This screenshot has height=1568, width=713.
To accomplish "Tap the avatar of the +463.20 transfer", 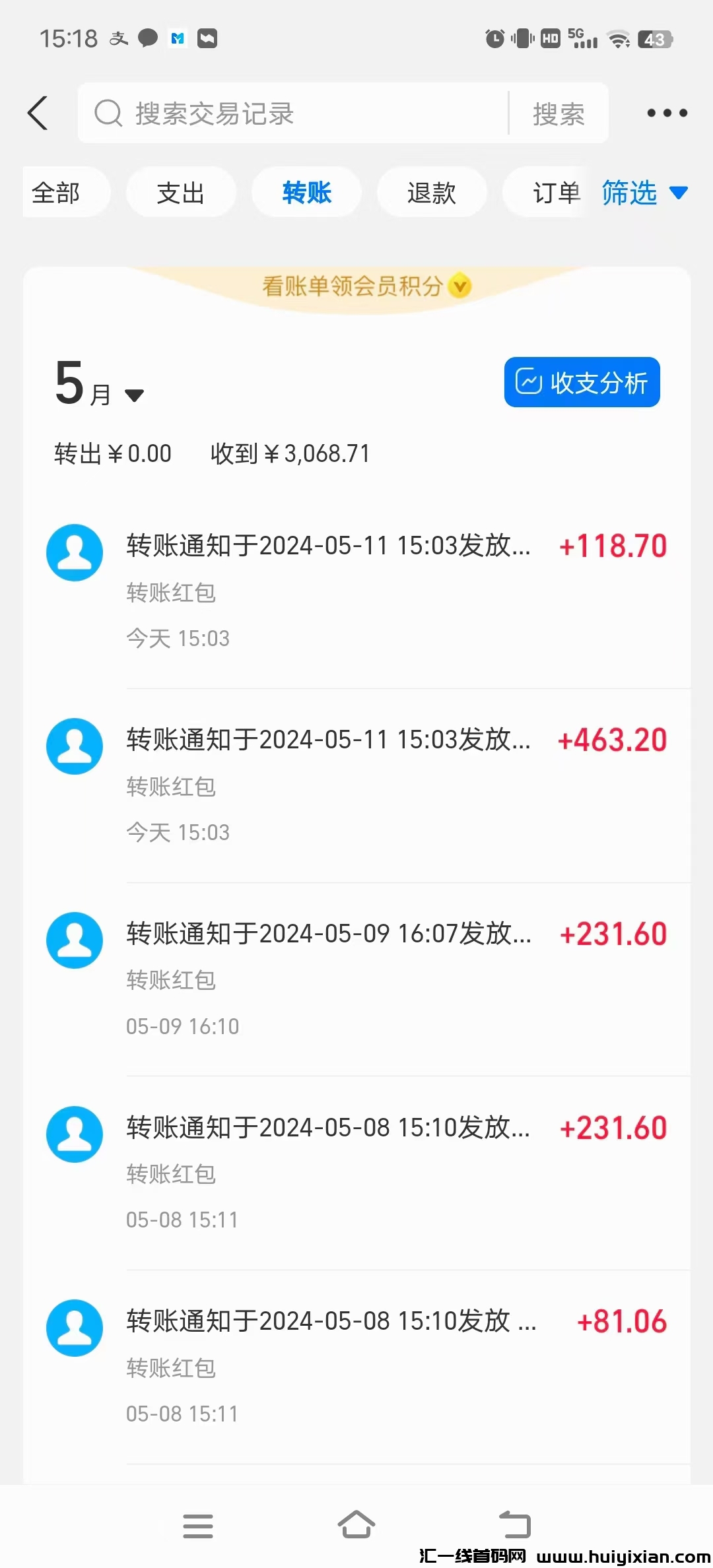I will pyautogui.click(x=74, y=746).
